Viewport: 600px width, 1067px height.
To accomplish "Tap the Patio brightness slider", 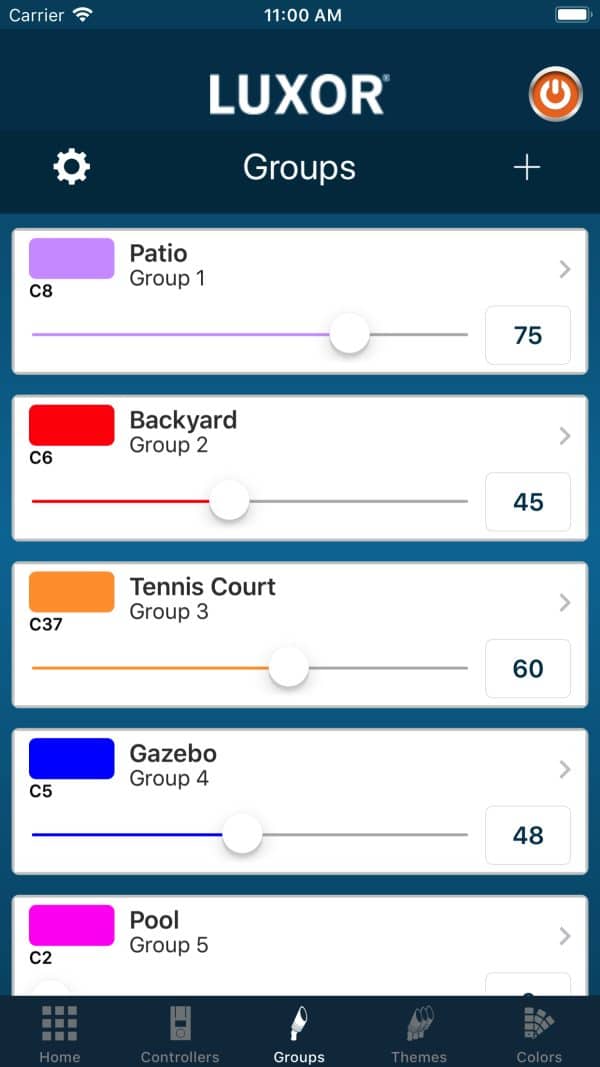I will [250, 334].
